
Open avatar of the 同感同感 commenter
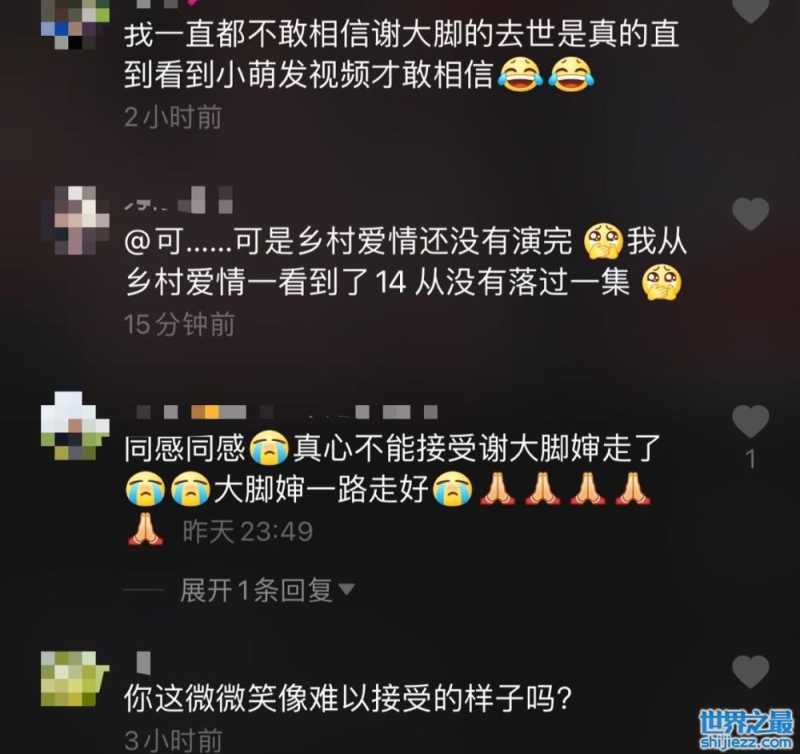[75, 425]
